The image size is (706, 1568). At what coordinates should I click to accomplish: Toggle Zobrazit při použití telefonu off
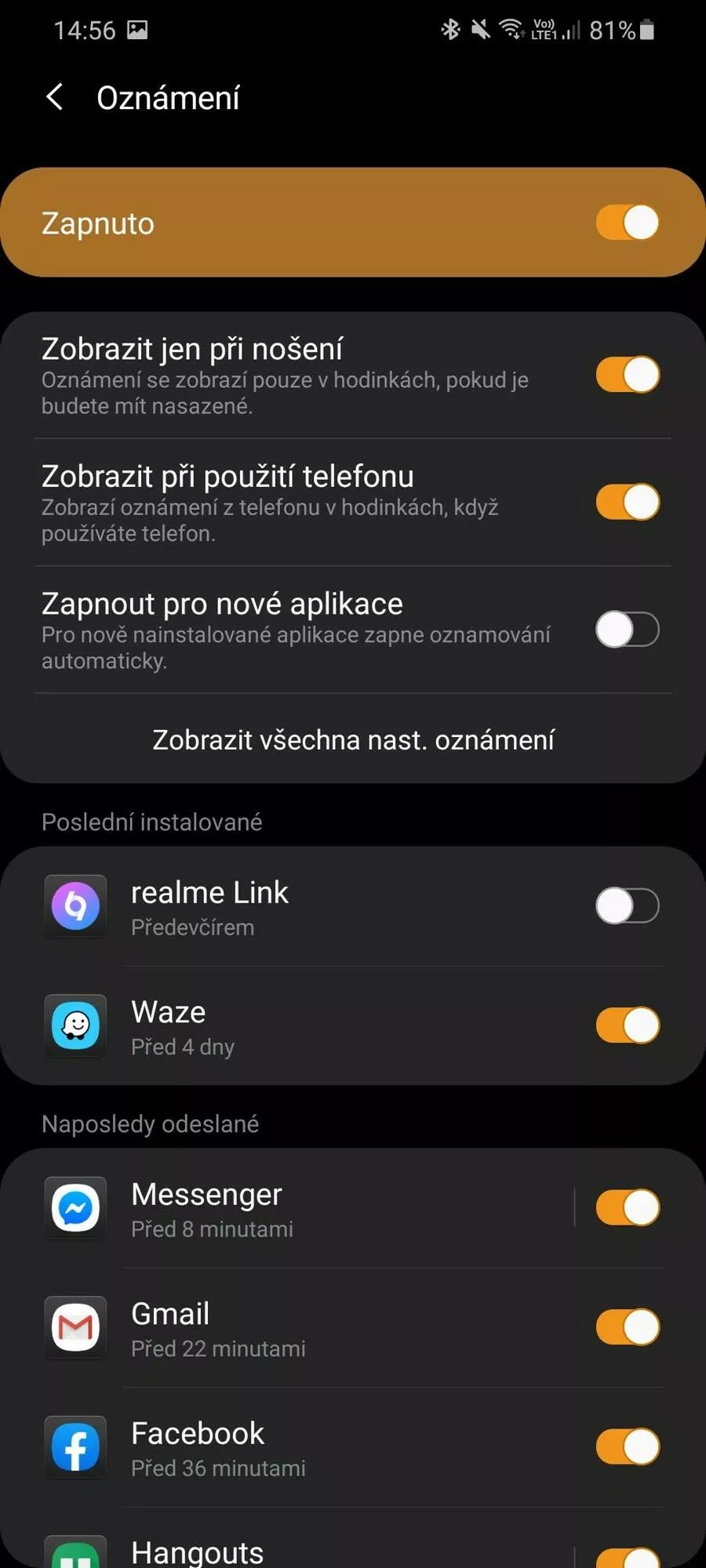click(628, 502)
